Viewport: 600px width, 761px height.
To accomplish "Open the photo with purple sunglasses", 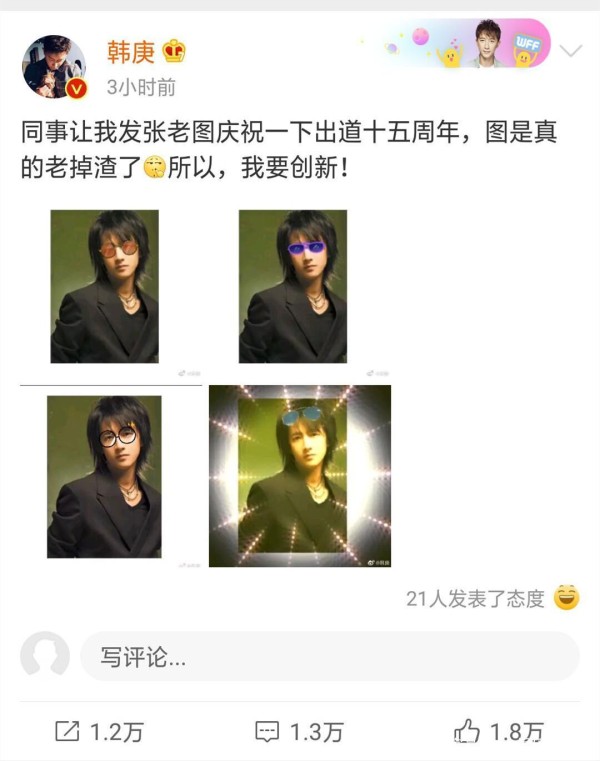I will click(293, 286).
